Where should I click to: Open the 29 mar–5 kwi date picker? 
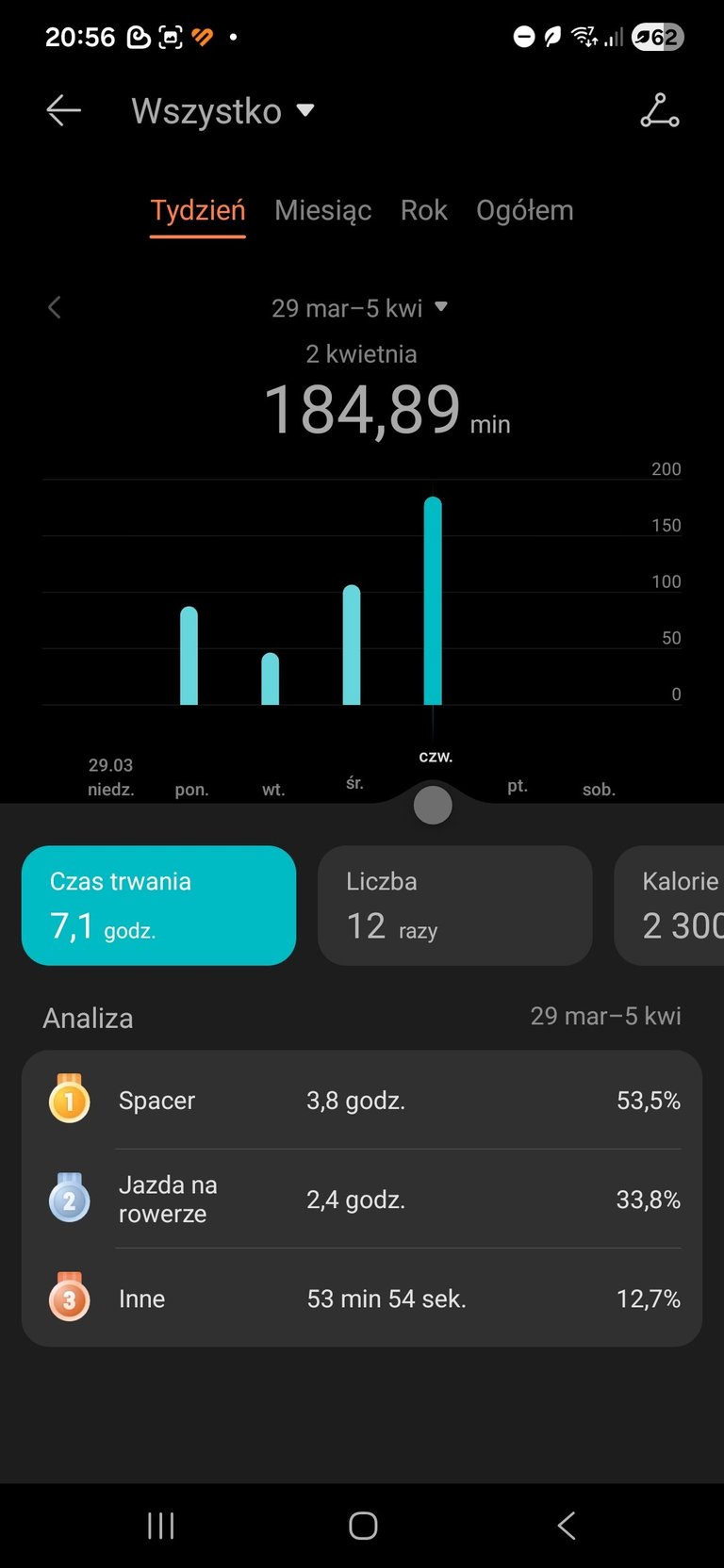[x=359, y=308]
